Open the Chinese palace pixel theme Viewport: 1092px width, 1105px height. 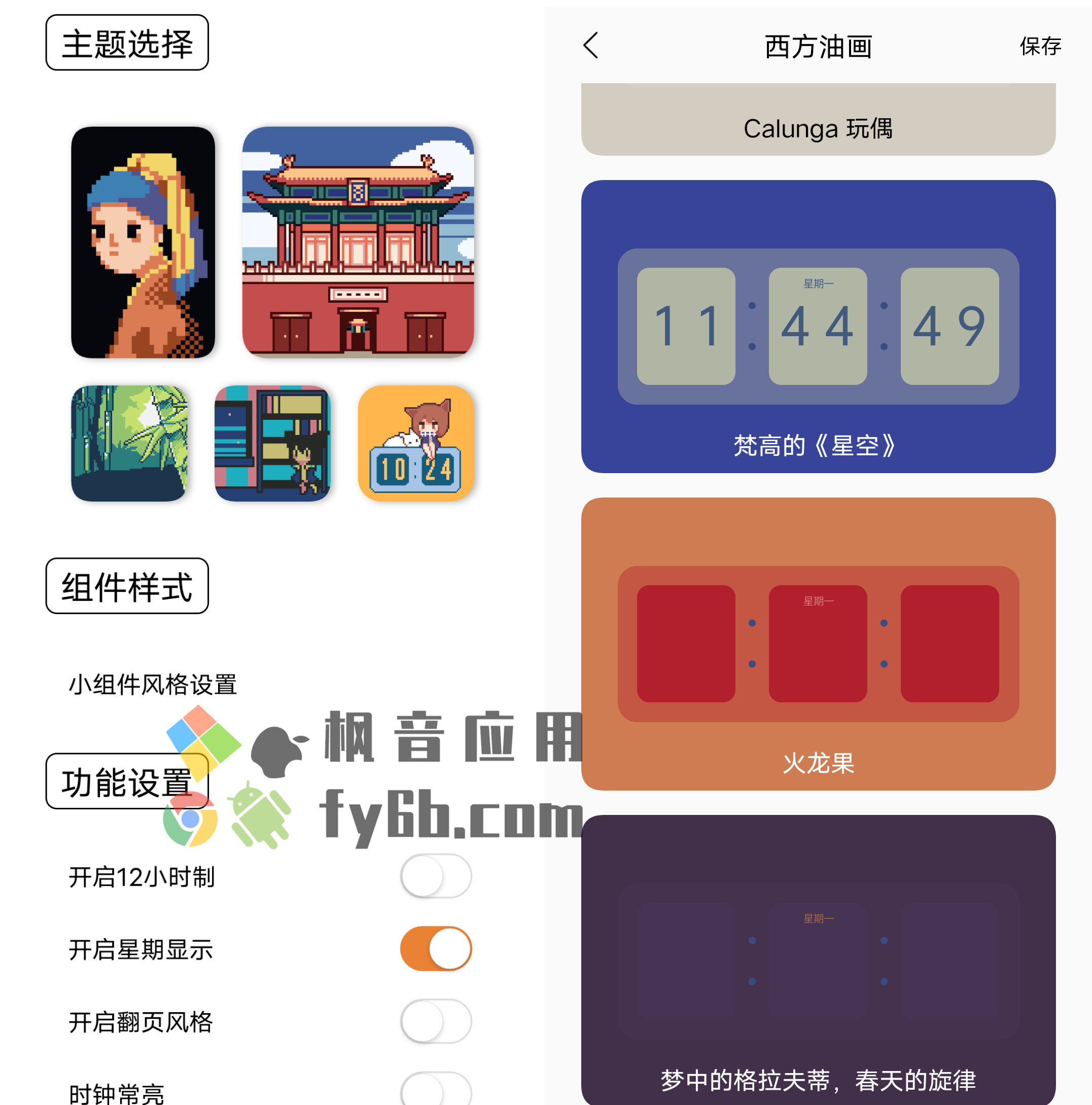358,242
